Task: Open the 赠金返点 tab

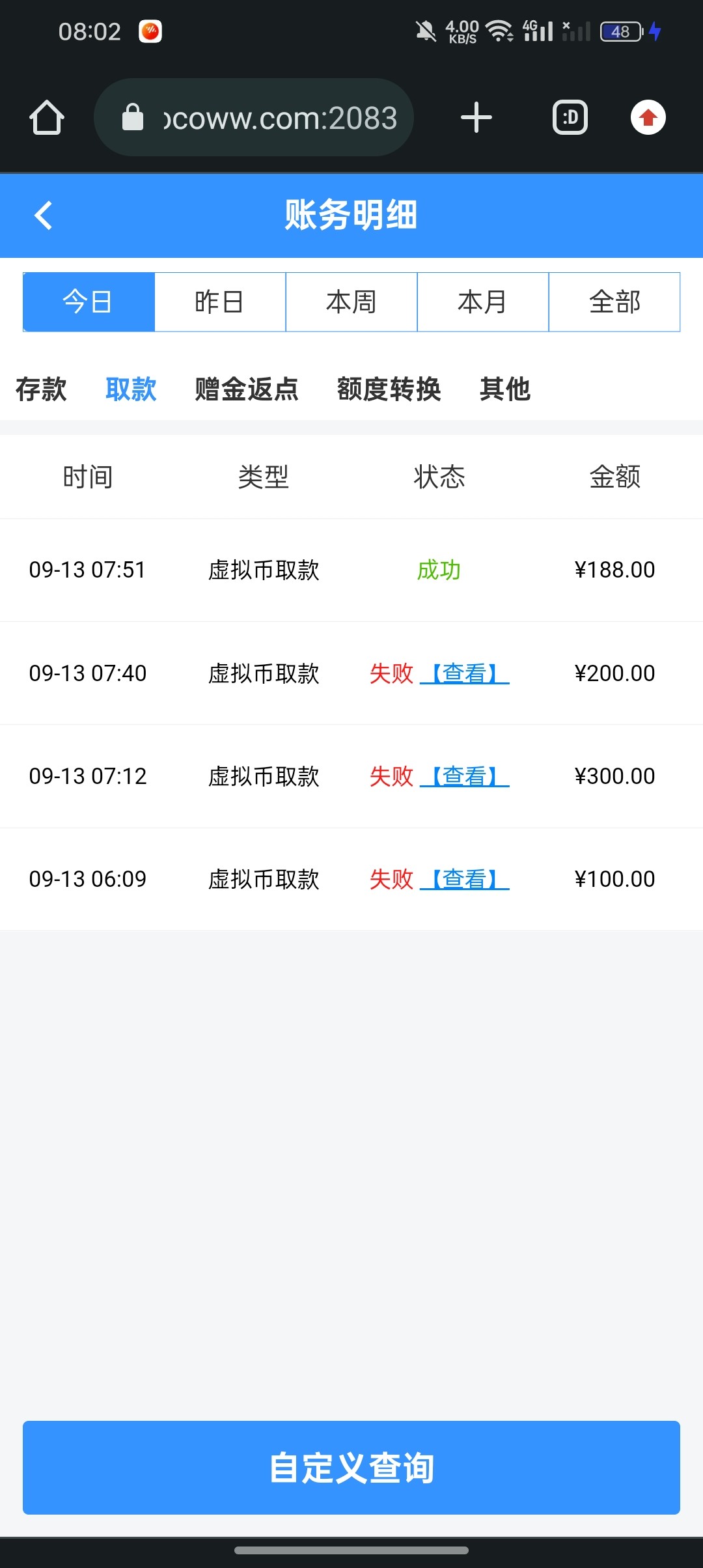Action: pos(247,389)
